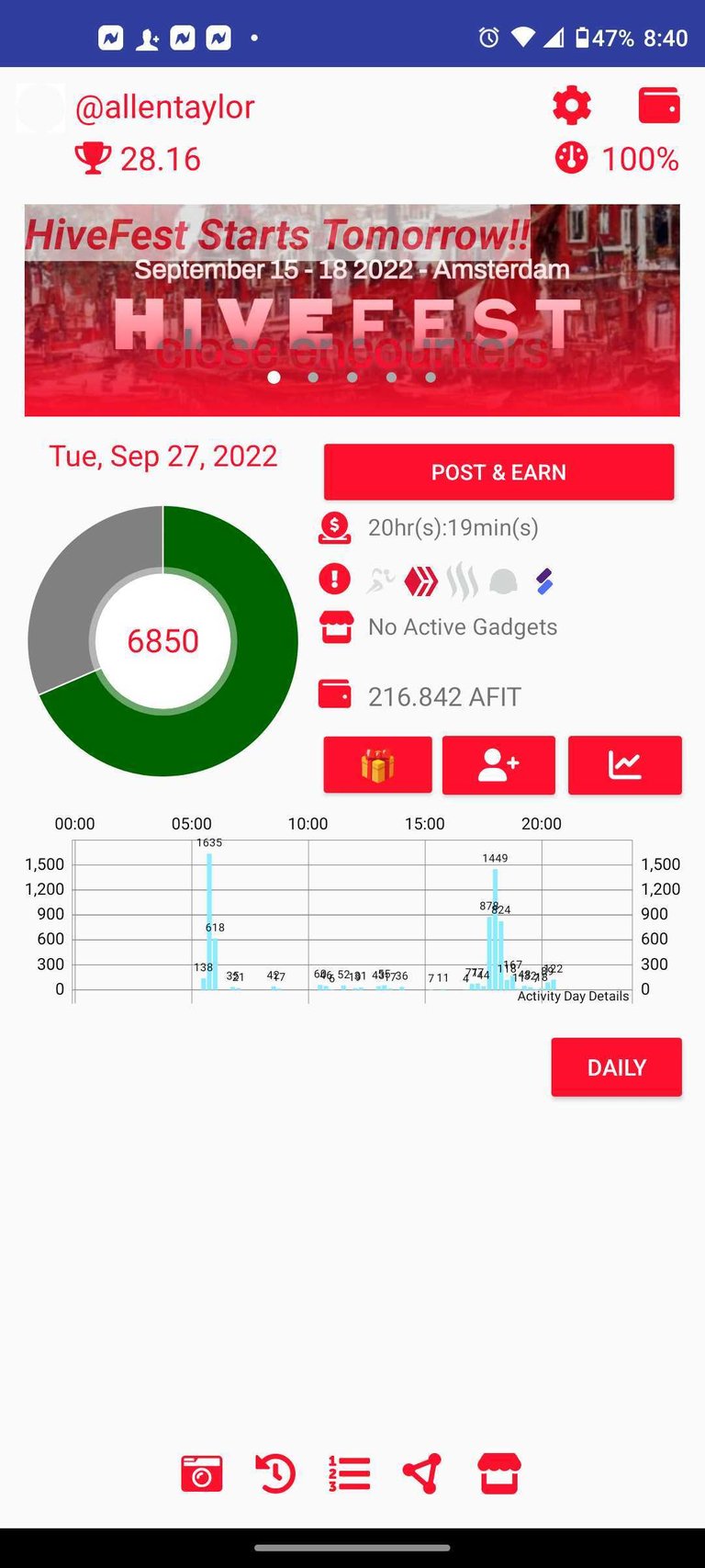
Task: Open the history clock icon
Action: coord(274,1473)
